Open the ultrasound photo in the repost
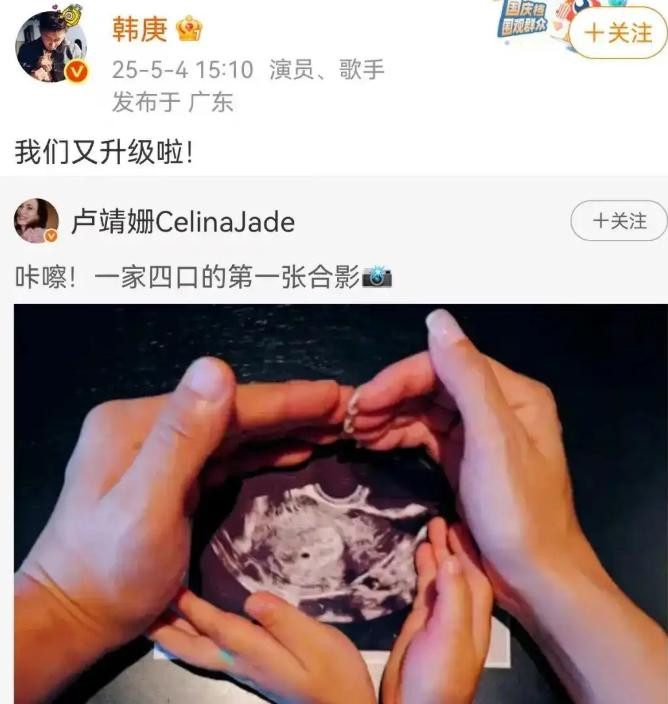668x704 pixels. 341,504
